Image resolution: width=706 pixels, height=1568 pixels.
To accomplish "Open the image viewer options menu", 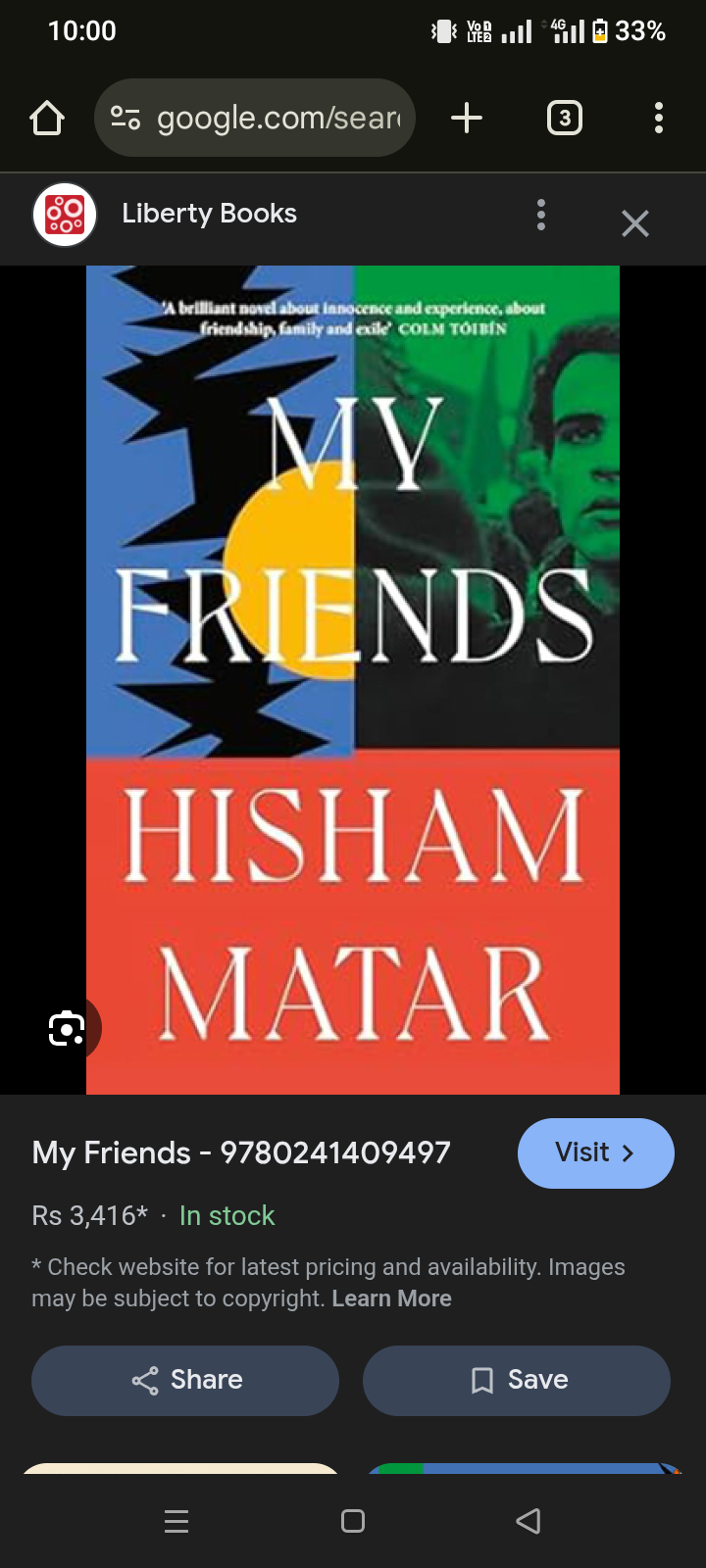I will pyautogui.click(x=541, y=215).
